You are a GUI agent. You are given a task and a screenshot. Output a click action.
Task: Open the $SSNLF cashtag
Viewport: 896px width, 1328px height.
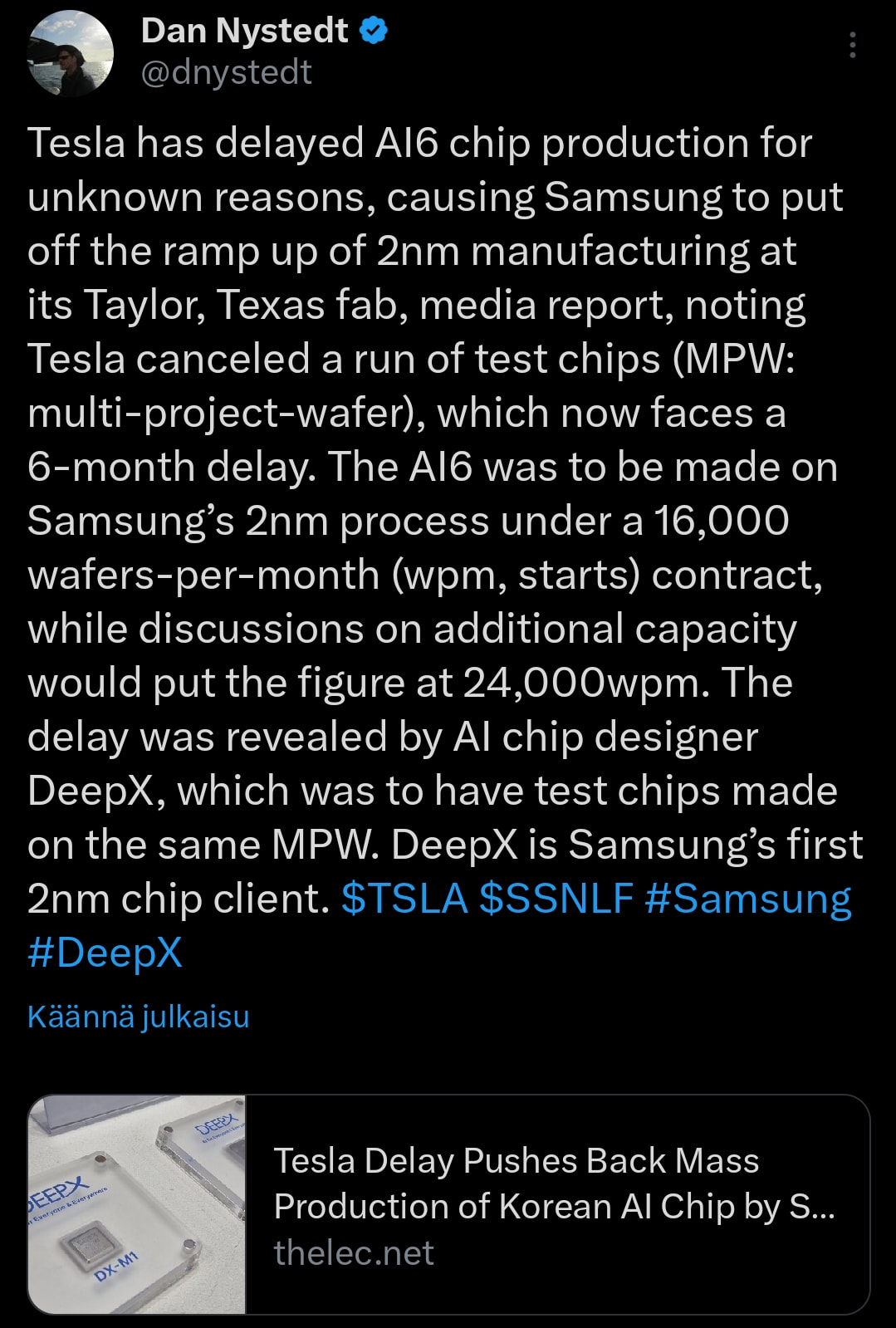(x=556, y=899)
